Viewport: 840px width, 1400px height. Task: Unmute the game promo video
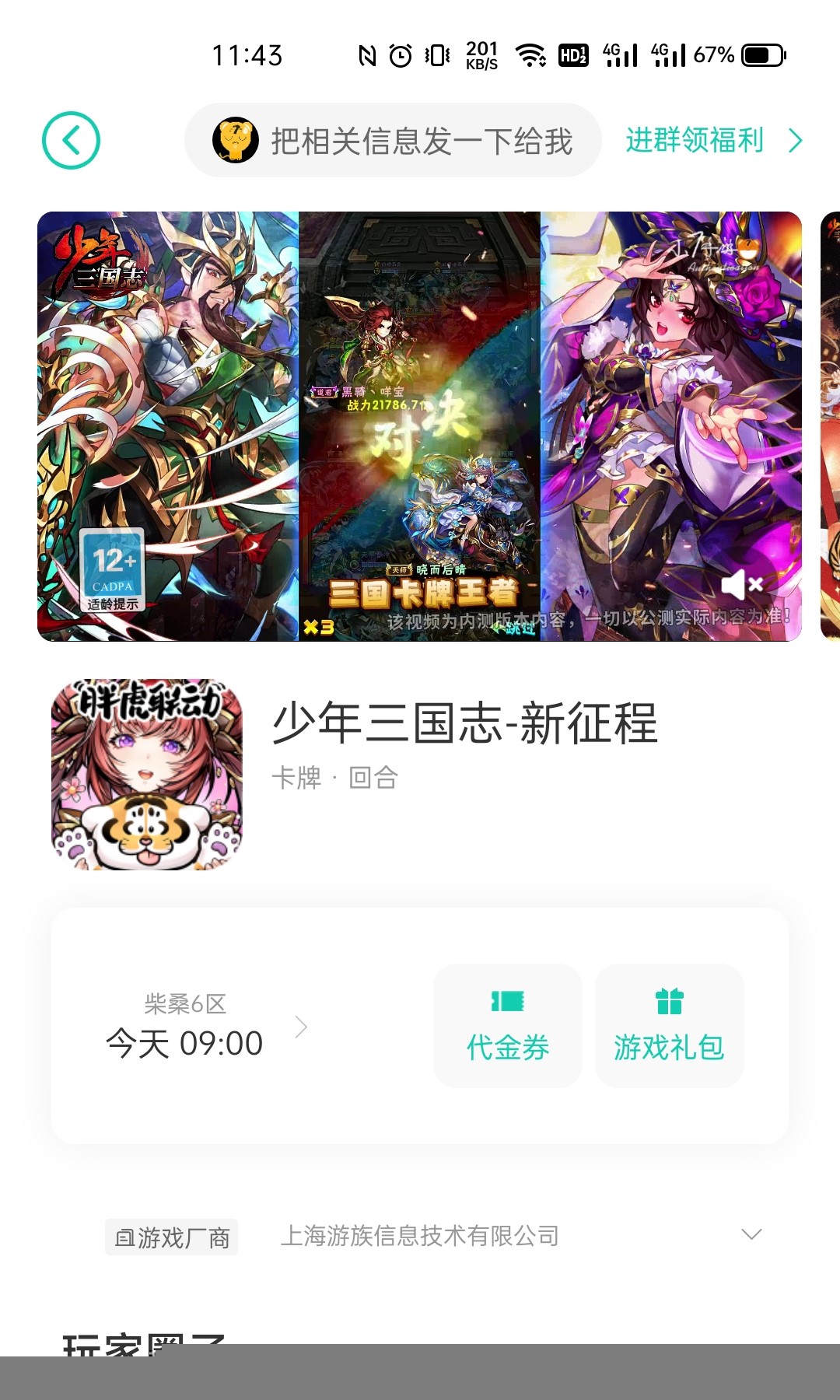click(741, 585)
